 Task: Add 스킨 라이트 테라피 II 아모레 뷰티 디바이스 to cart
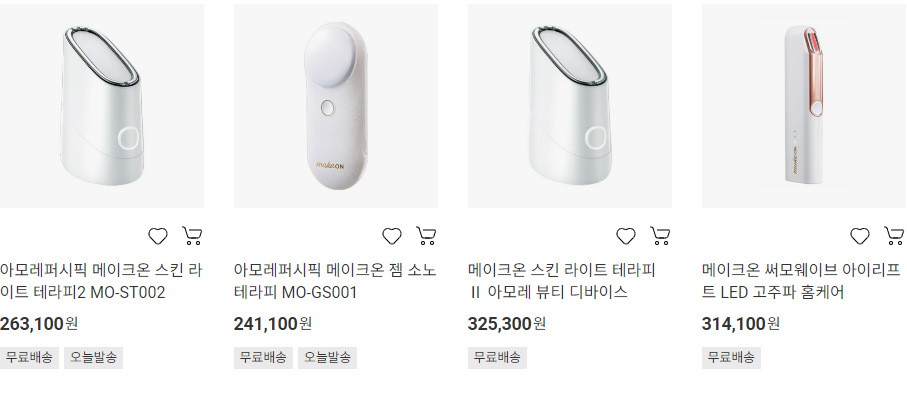click(x=660, y=237)
